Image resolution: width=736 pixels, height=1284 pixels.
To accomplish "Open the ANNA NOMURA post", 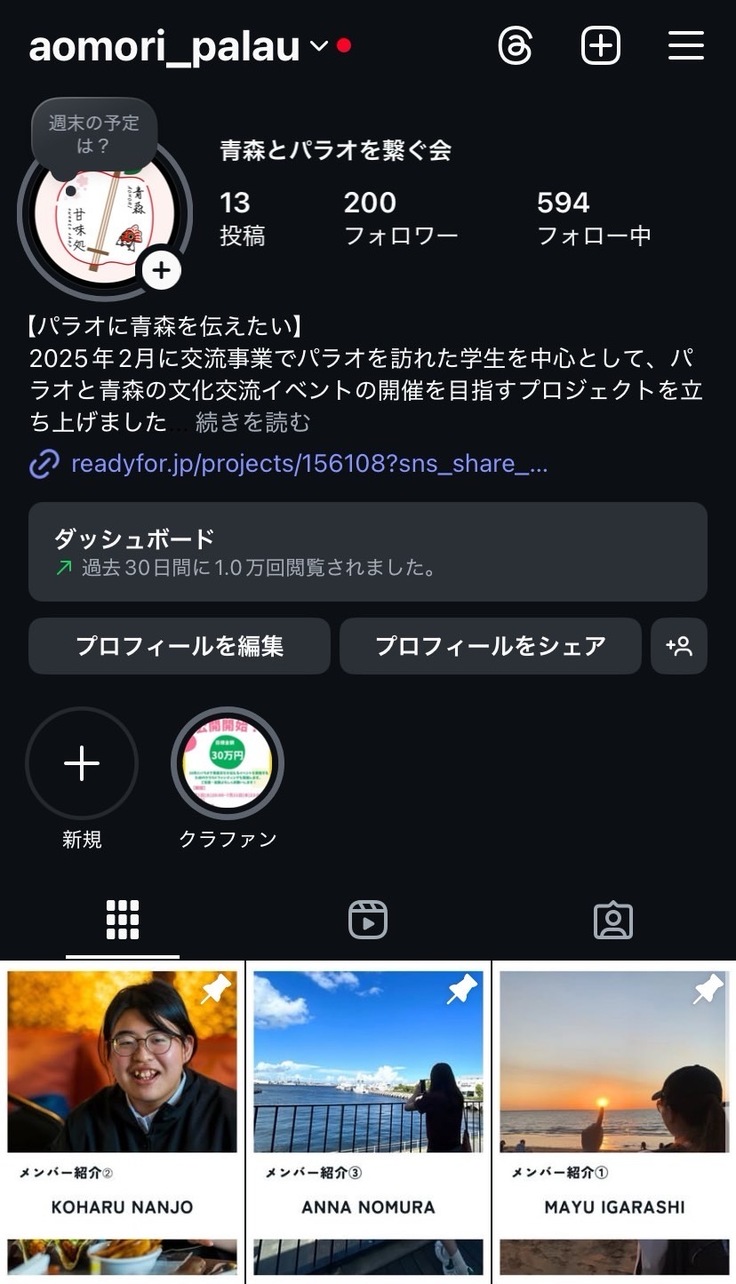I will pos(368,1120).
